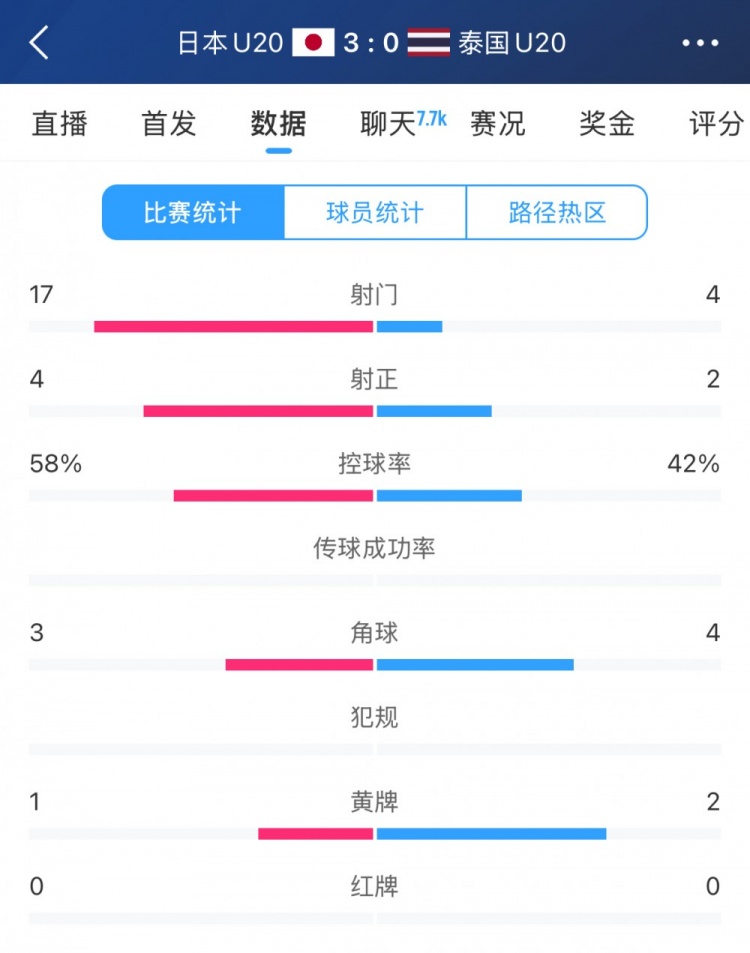Open the three-dot overflow menu
Screen dimensions: 750x953
[700, 43]
